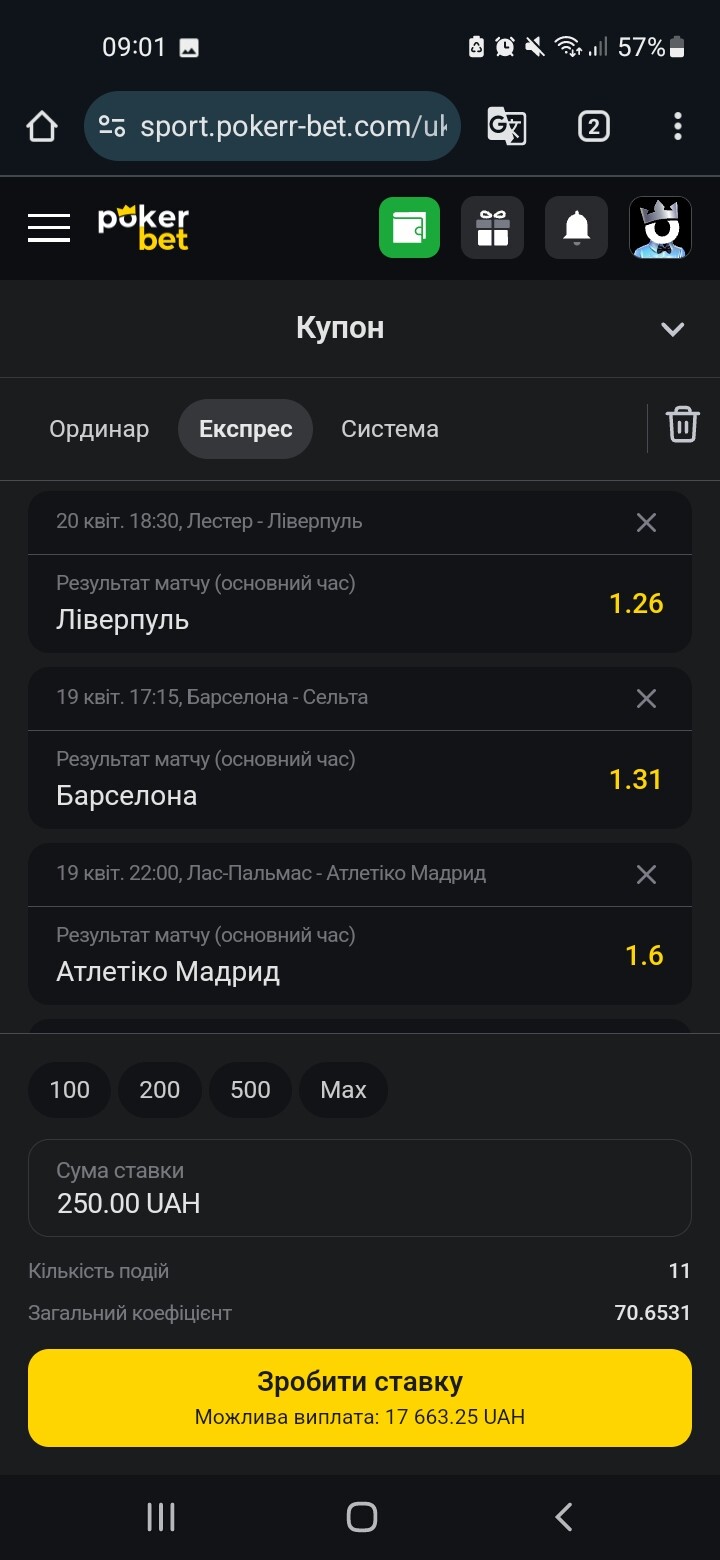This screenshot has width=720, height=1560.
Task: Remove the Барселона - Сельта bet
Action: 647,698
